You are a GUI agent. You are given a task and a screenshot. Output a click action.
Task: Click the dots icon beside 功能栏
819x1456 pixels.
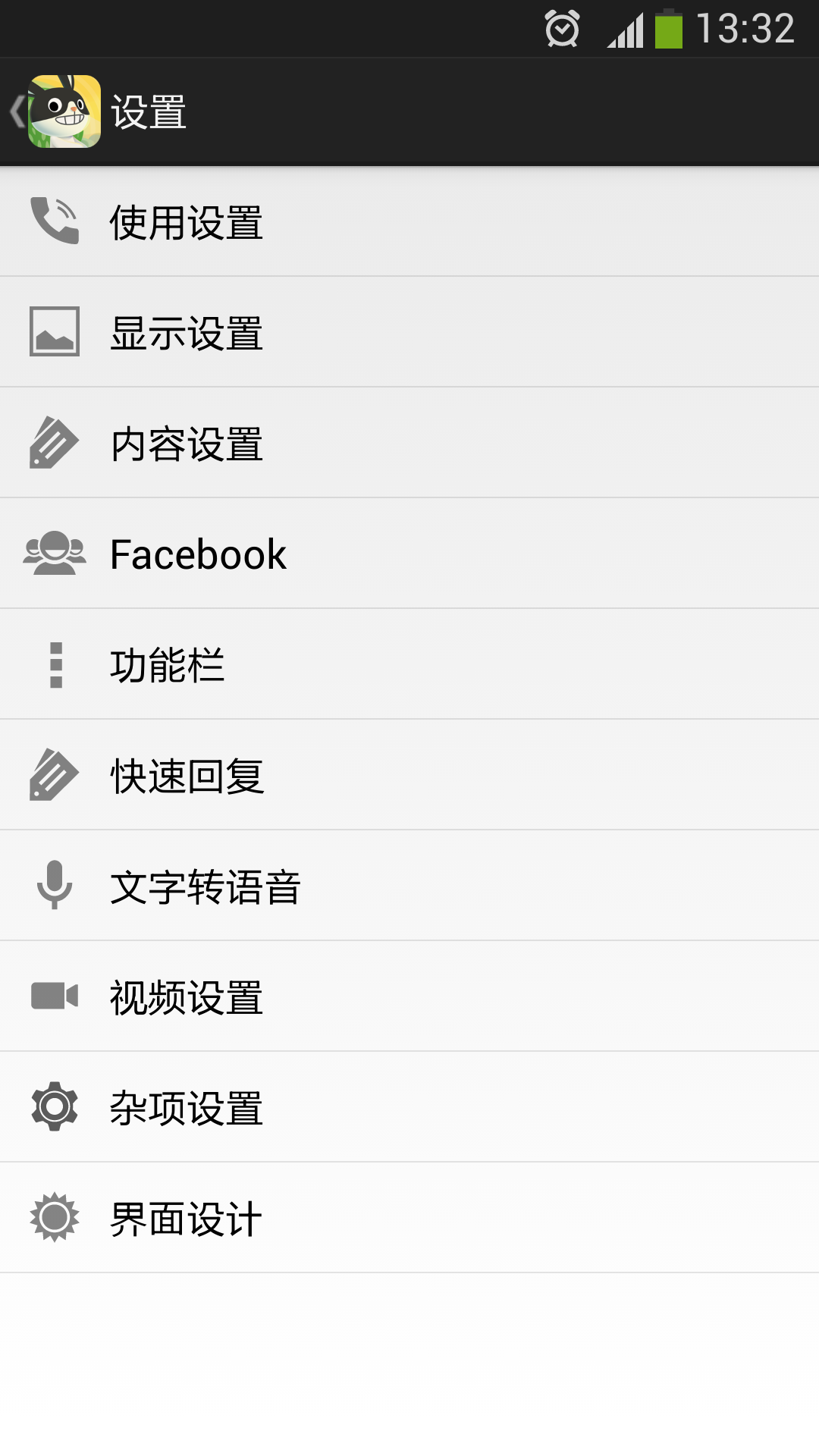(55, 664)
